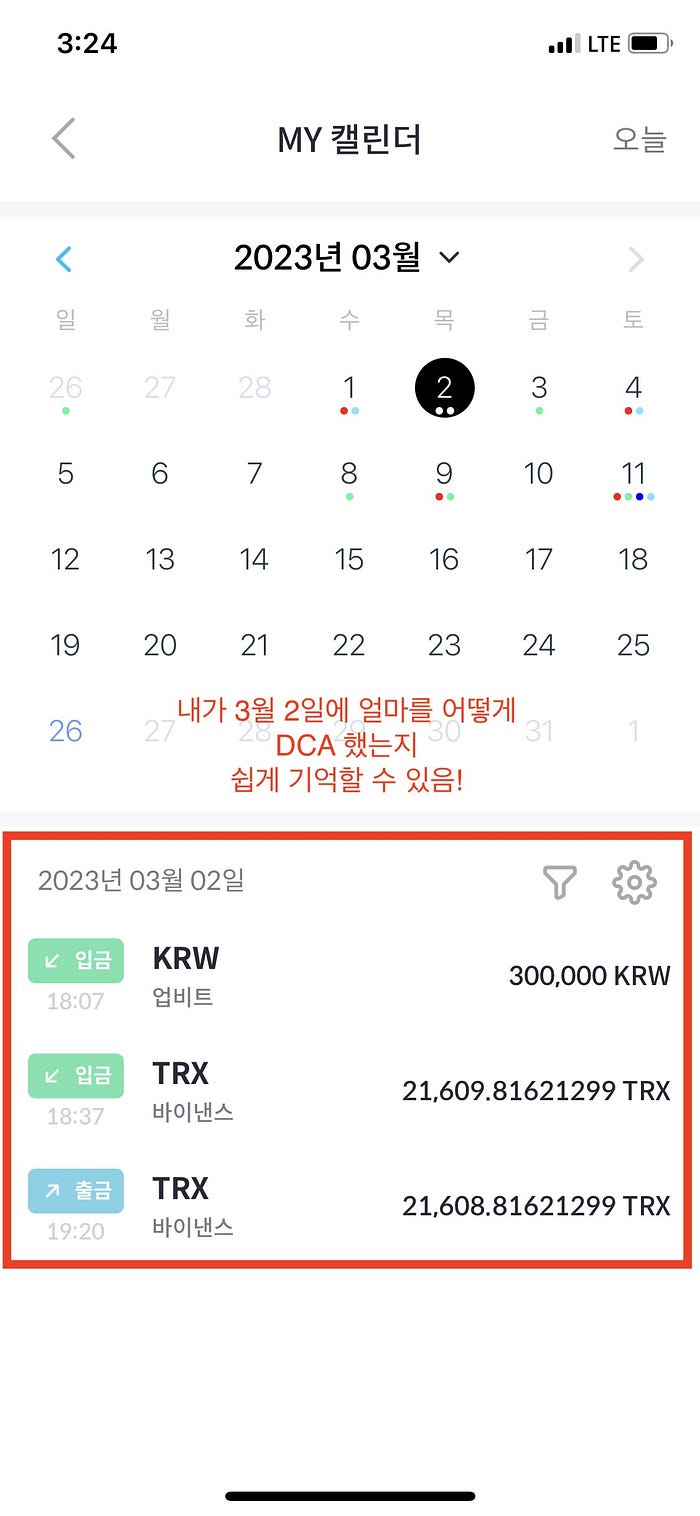Open the TRX 입금 entry from 바이낸스
Image resolution: width=700 pixels, height=1516 pixels.
click(x=348, y=1090)
